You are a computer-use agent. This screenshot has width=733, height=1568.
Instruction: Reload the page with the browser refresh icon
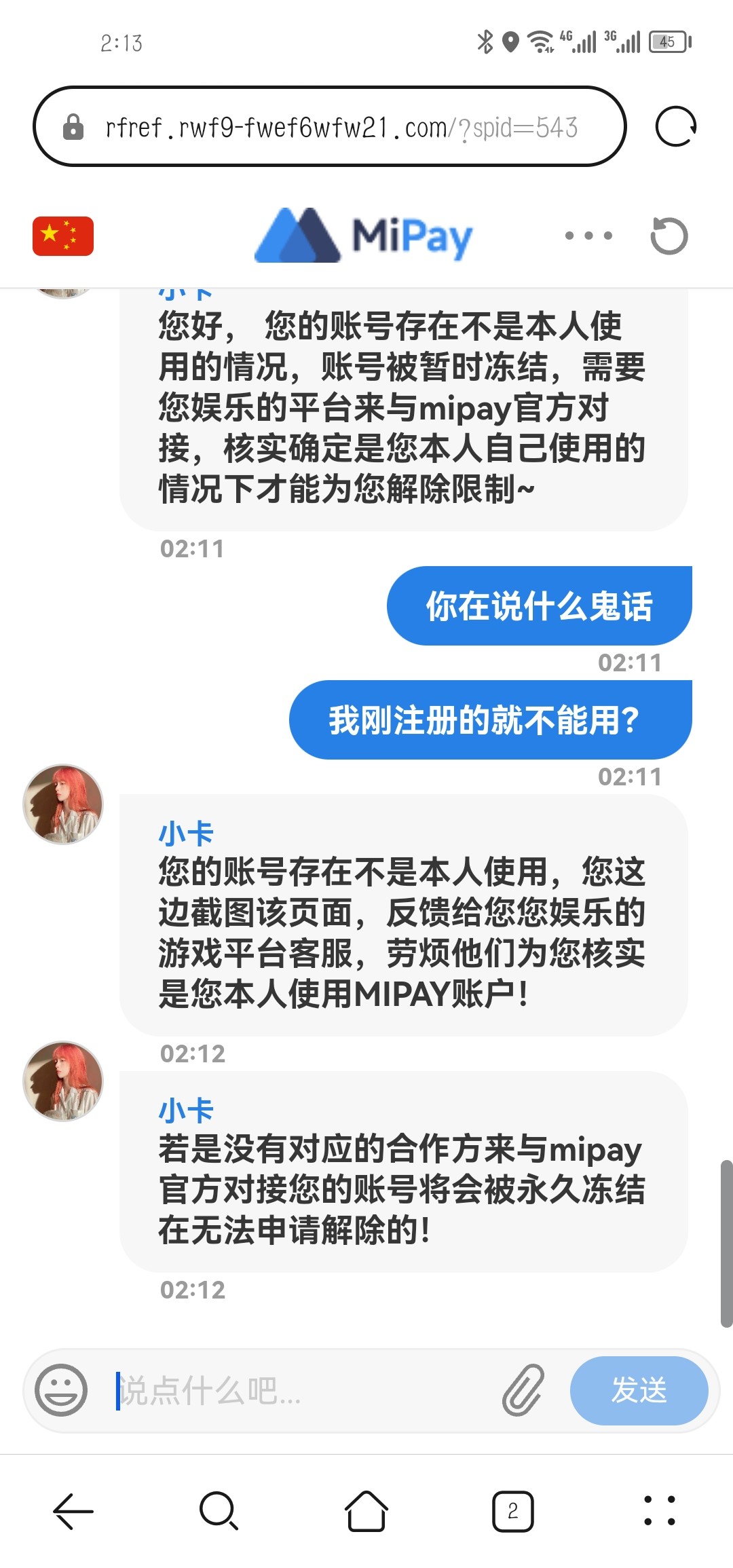tap(675, 127)
